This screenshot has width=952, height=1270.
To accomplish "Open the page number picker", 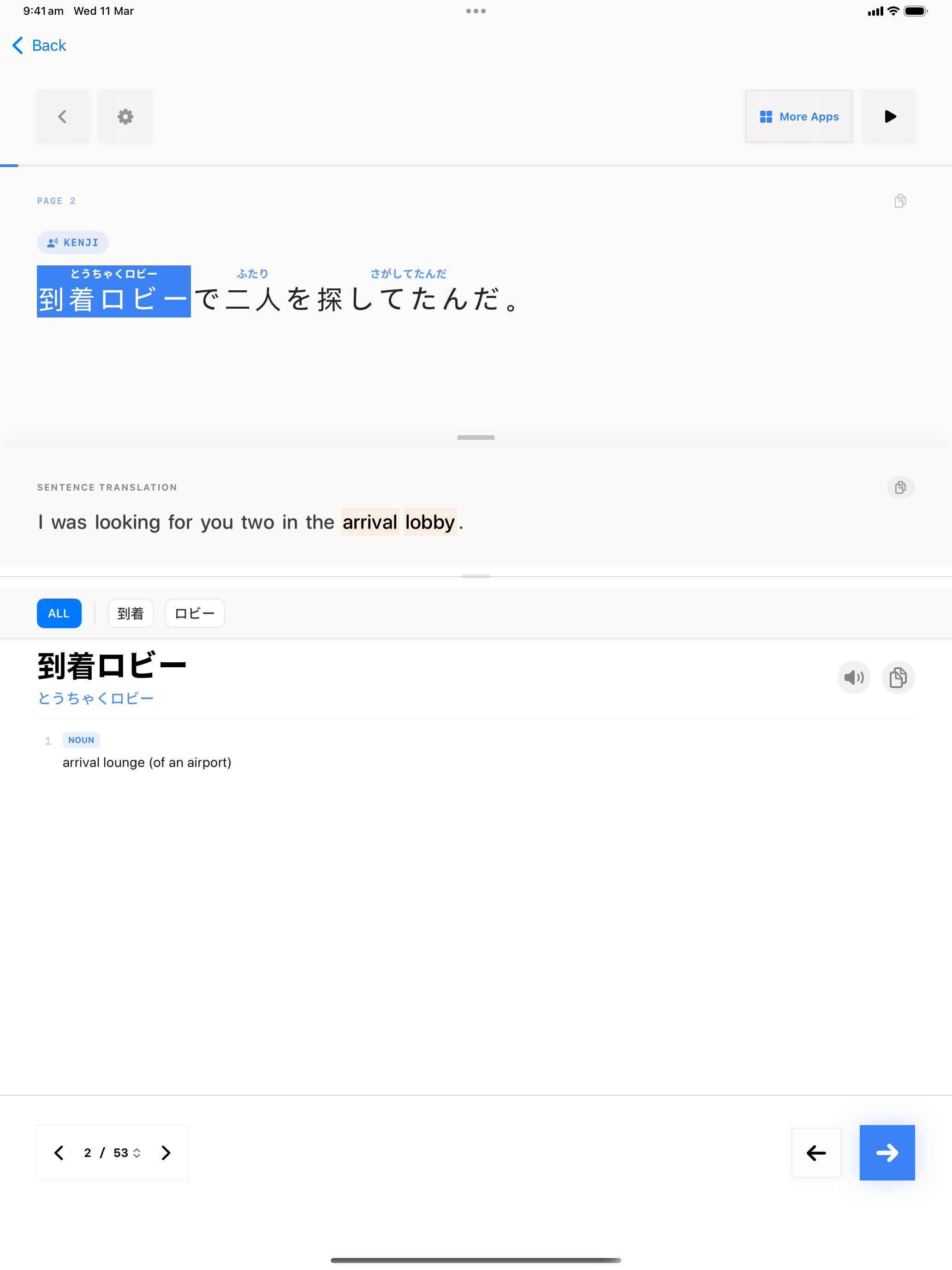I will [113, 1153].
